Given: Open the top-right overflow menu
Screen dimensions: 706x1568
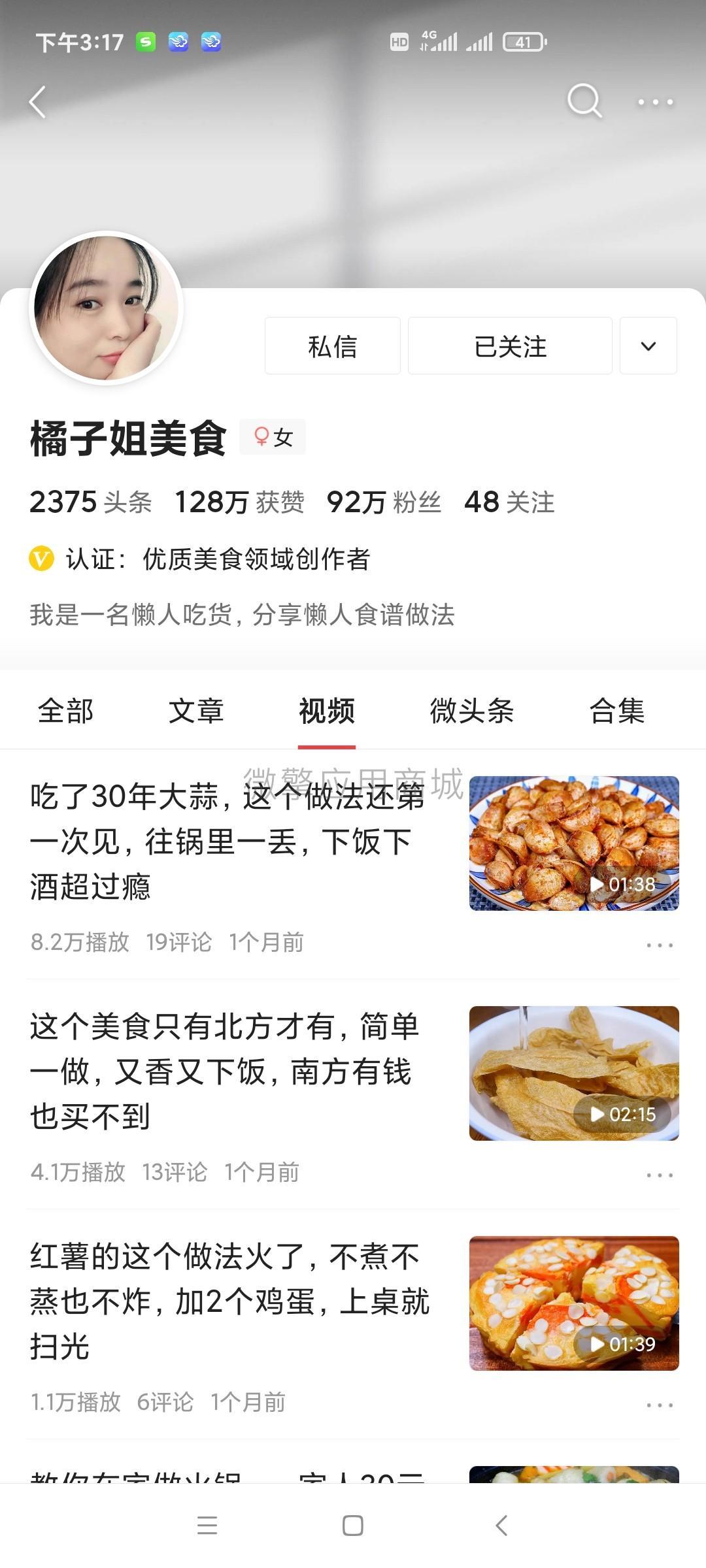Looking at the screenshot, I should pyautogui.click(x=655, y=102).
